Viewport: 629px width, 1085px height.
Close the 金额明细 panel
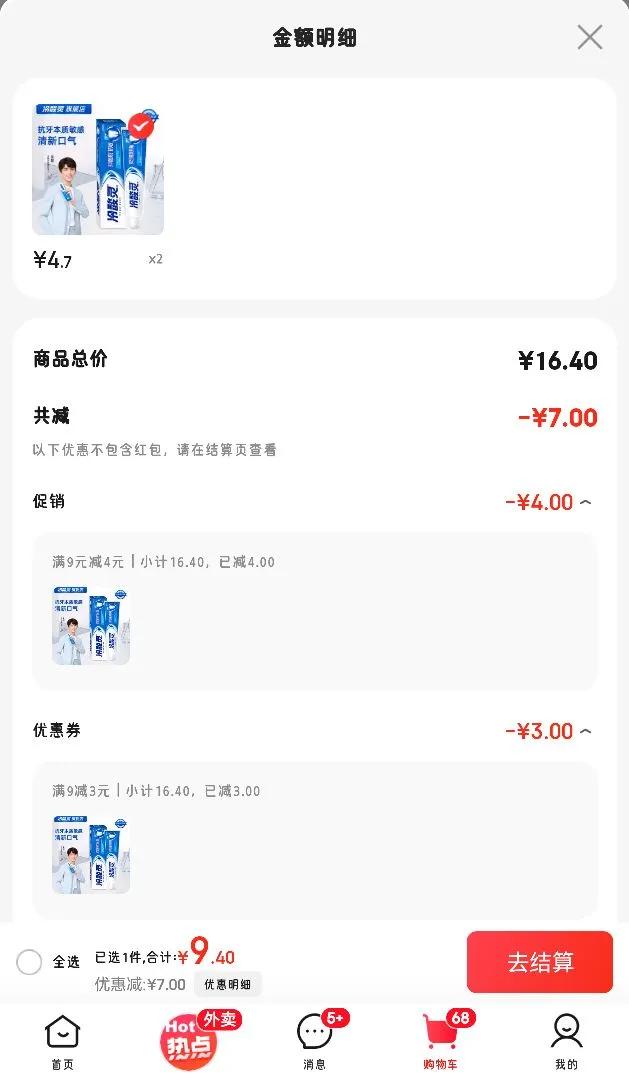[590, 37]
